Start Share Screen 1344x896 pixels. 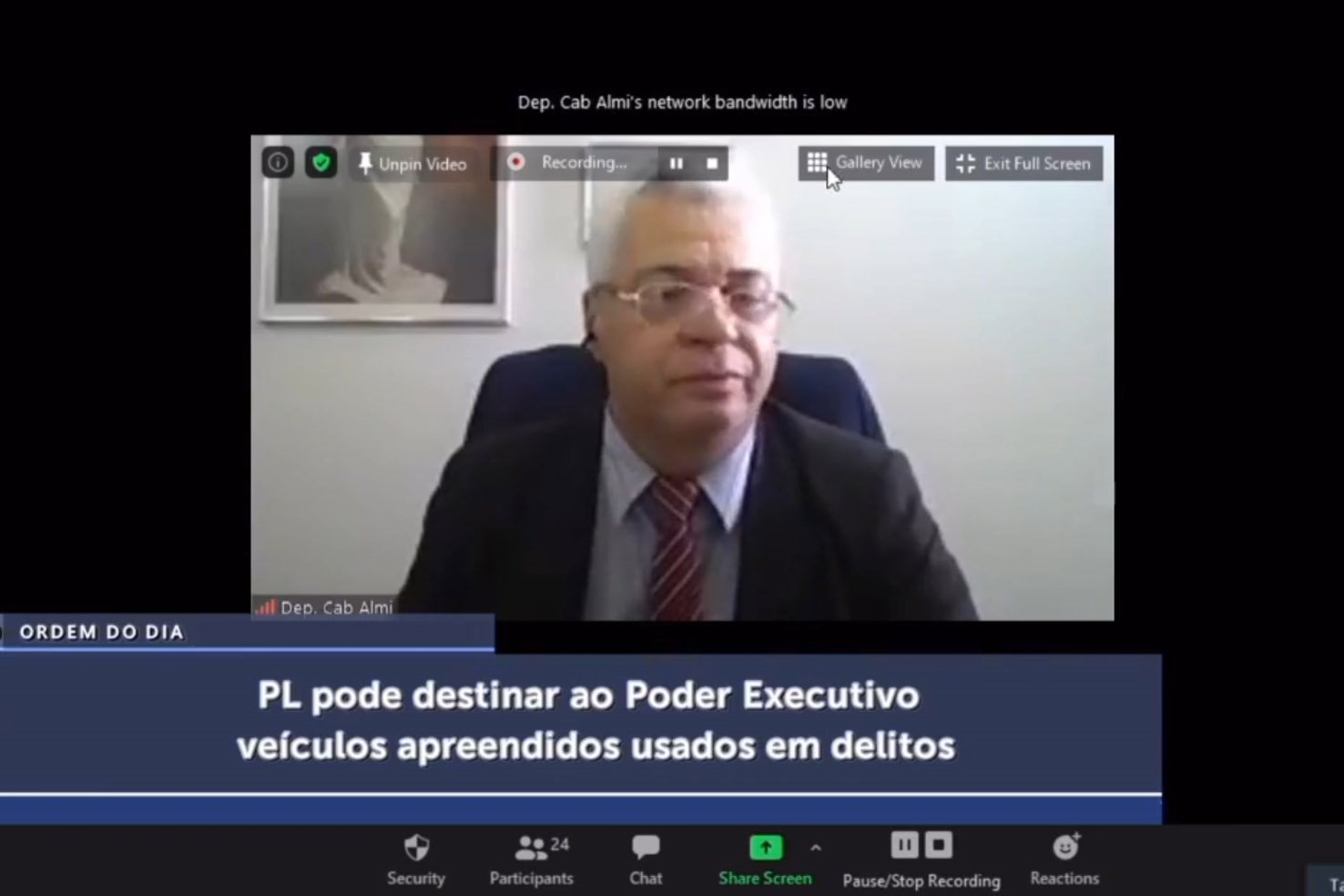[x=765, y=860]
